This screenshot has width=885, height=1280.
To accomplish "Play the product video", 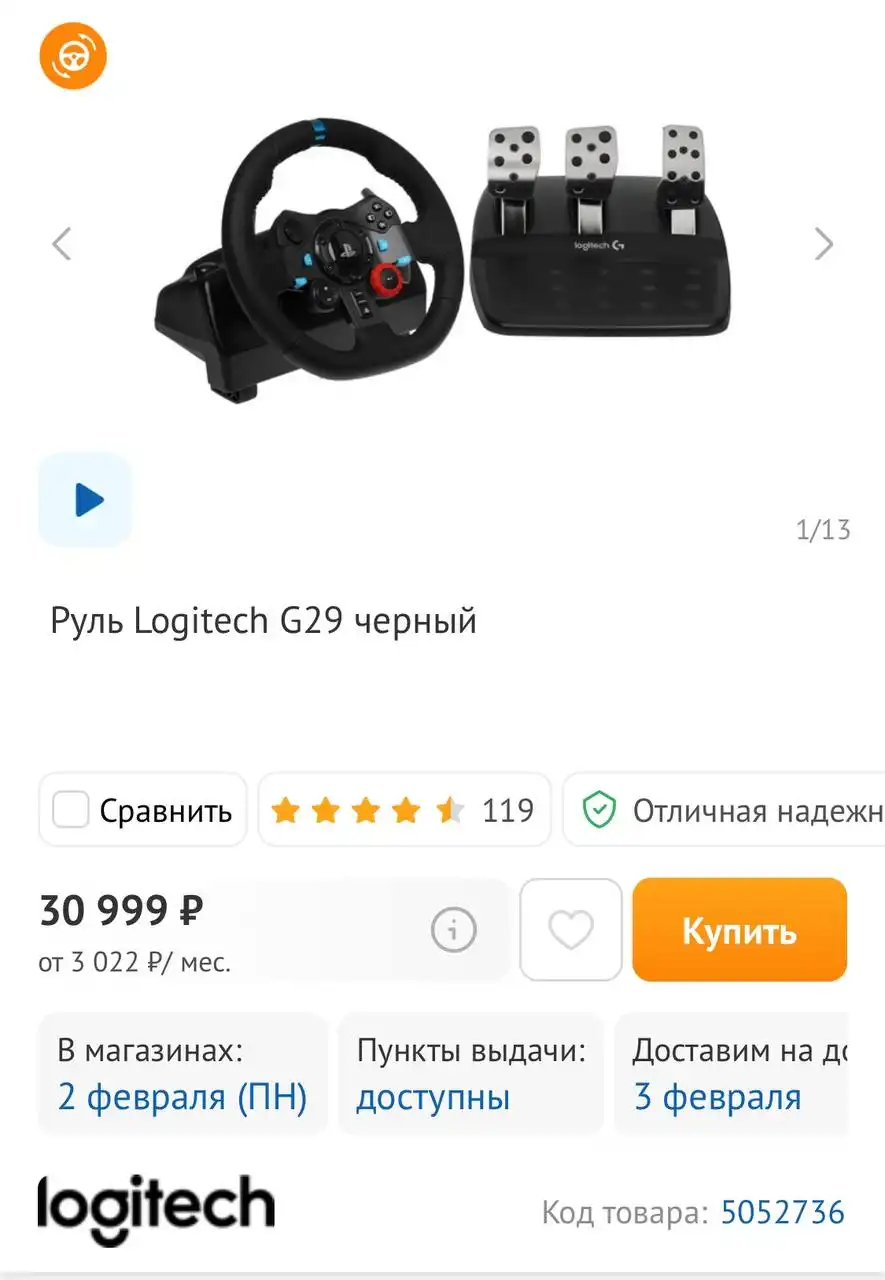I will click(84, 500).
